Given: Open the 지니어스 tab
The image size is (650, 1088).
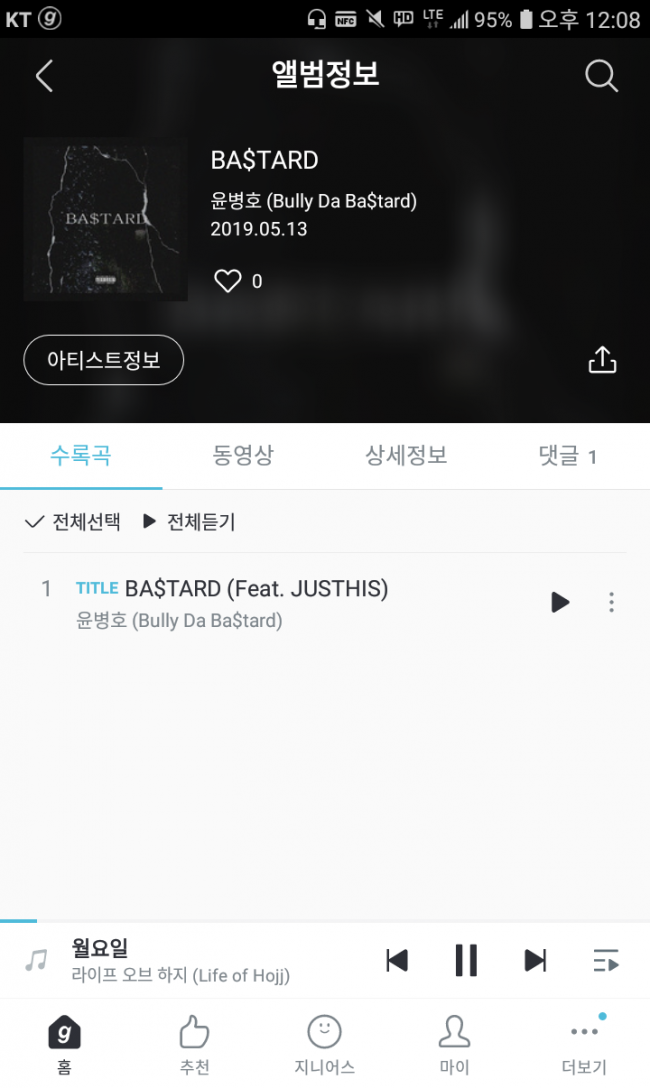Looking at the screenshot, I should coord(324,1045).
